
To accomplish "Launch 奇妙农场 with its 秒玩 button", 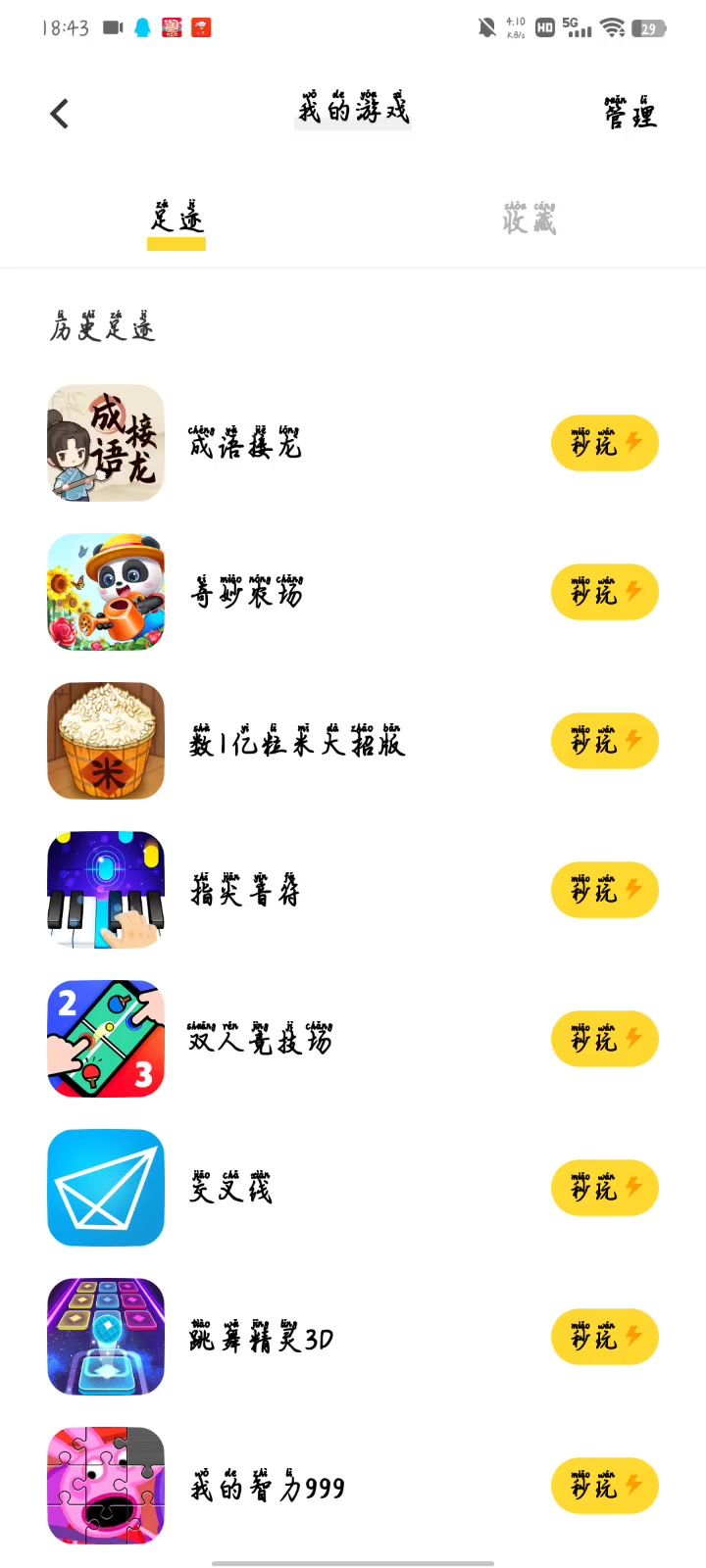I will pos(604,592).
